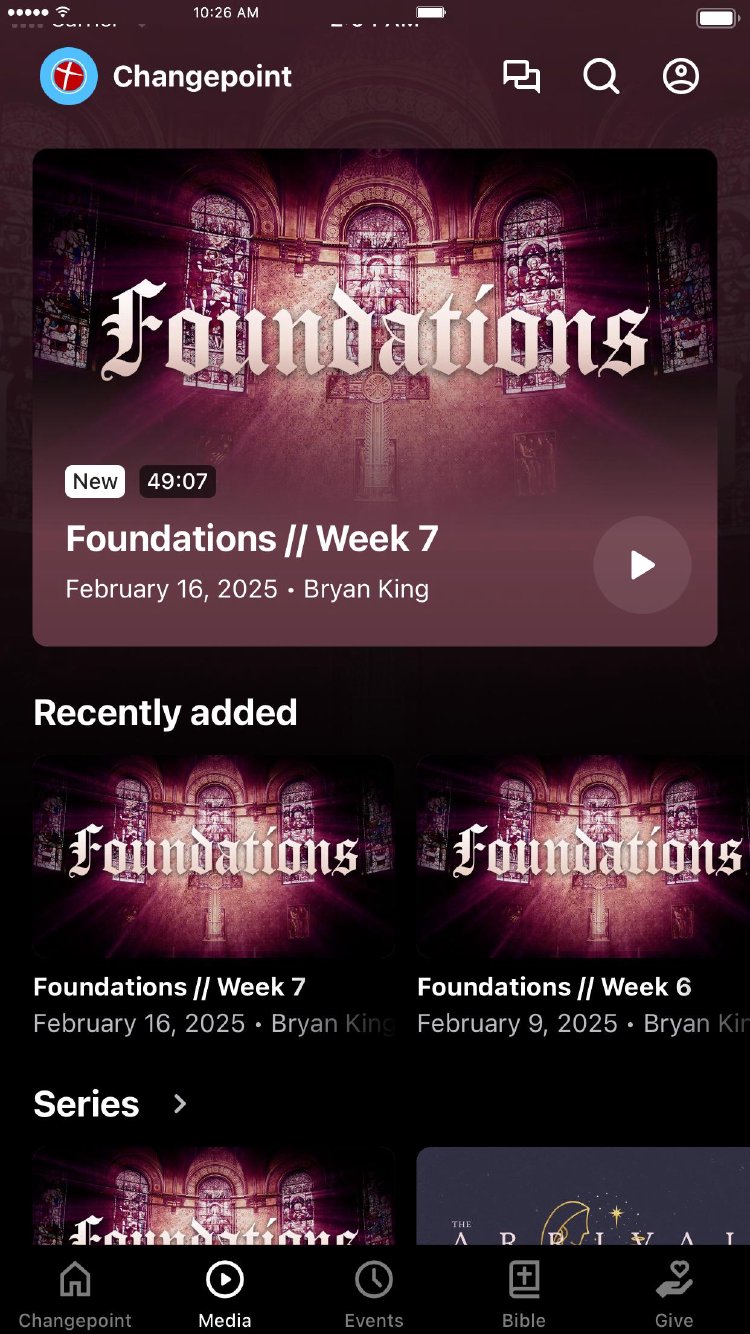Expand the Series section chevron
750x1334 pixels.
[180, 1104]
